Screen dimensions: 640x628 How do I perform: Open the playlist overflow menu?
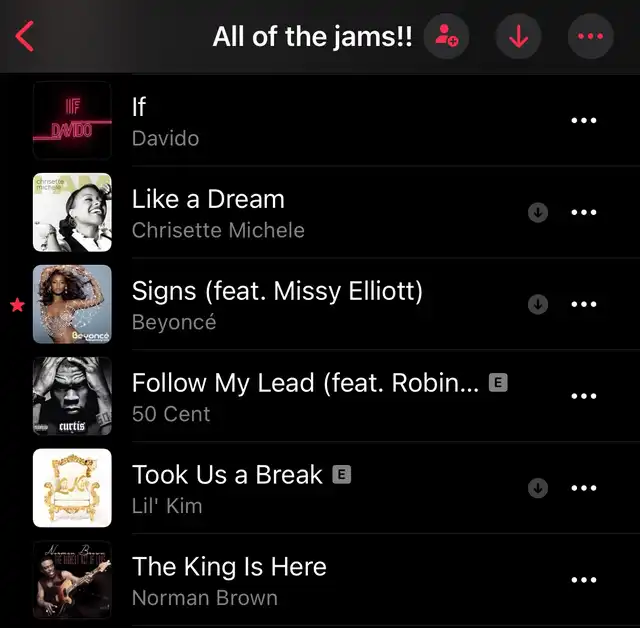(x=590, y=37)
